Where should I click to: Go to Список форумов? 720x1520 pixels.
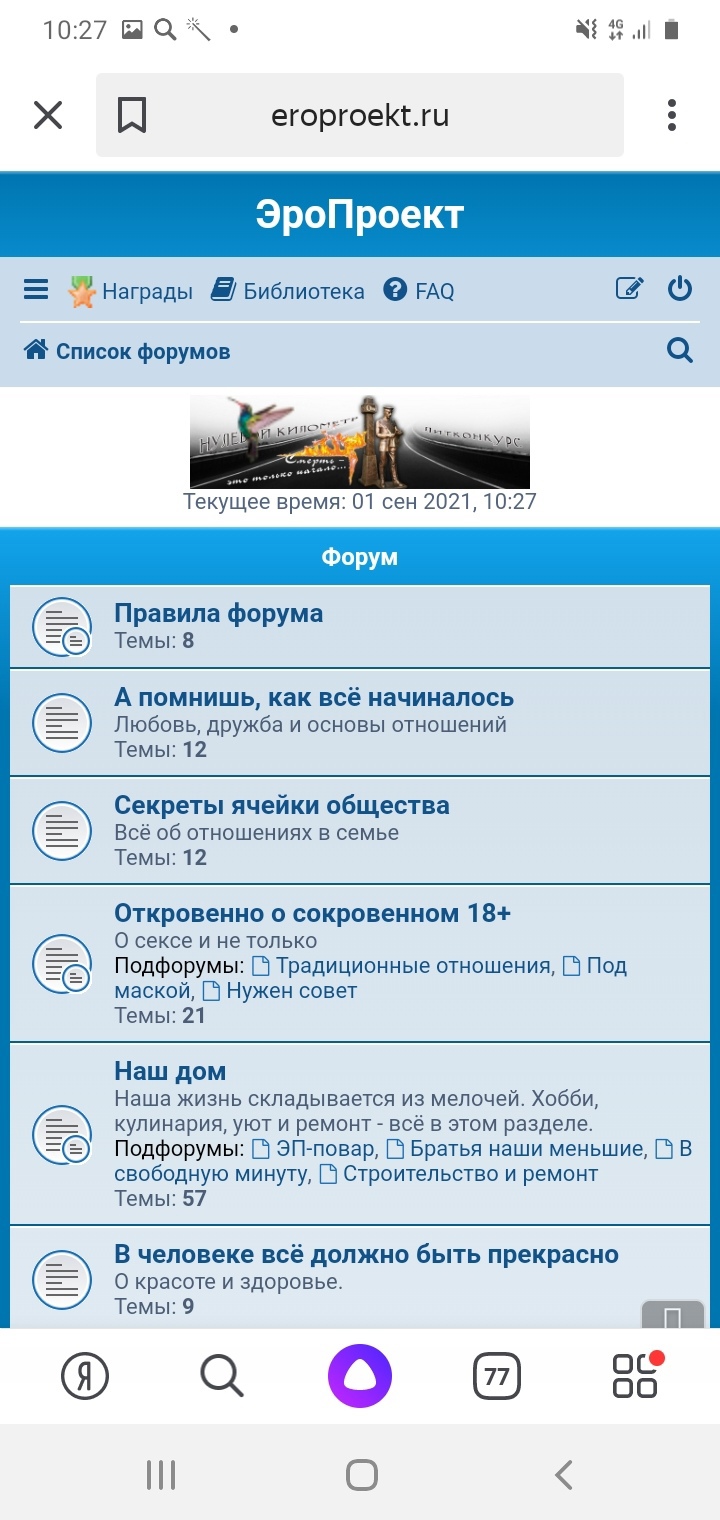pos(127,351)
